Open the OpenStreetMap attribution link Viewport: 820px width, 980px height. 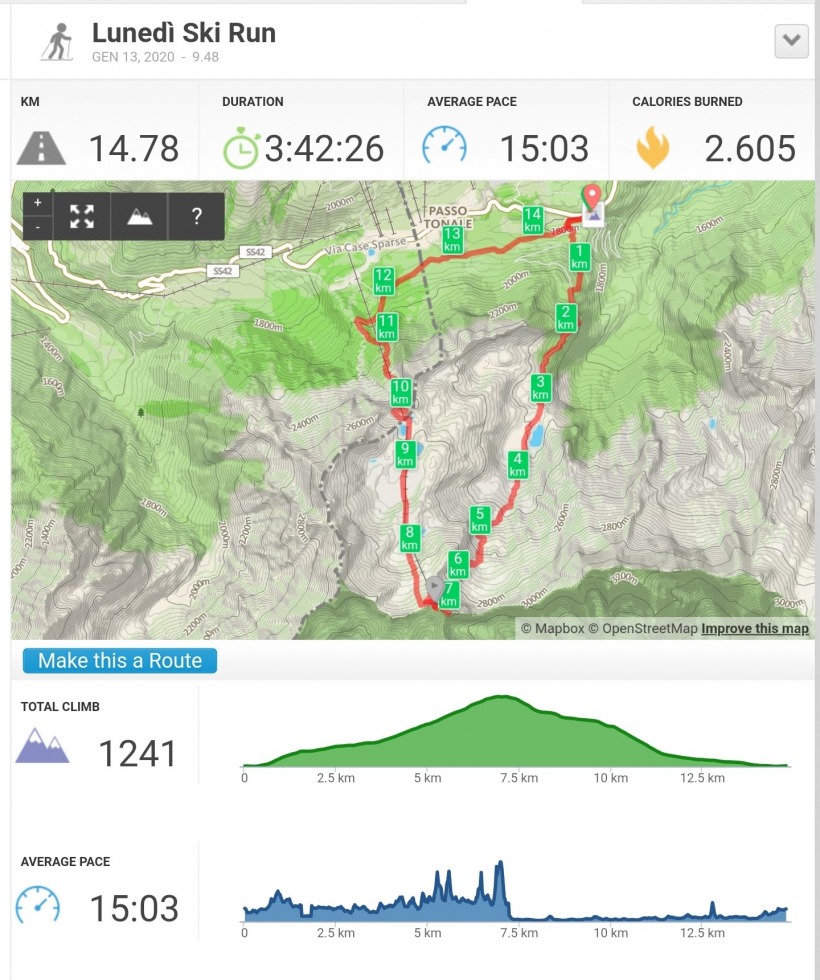[x=648, y=629]
